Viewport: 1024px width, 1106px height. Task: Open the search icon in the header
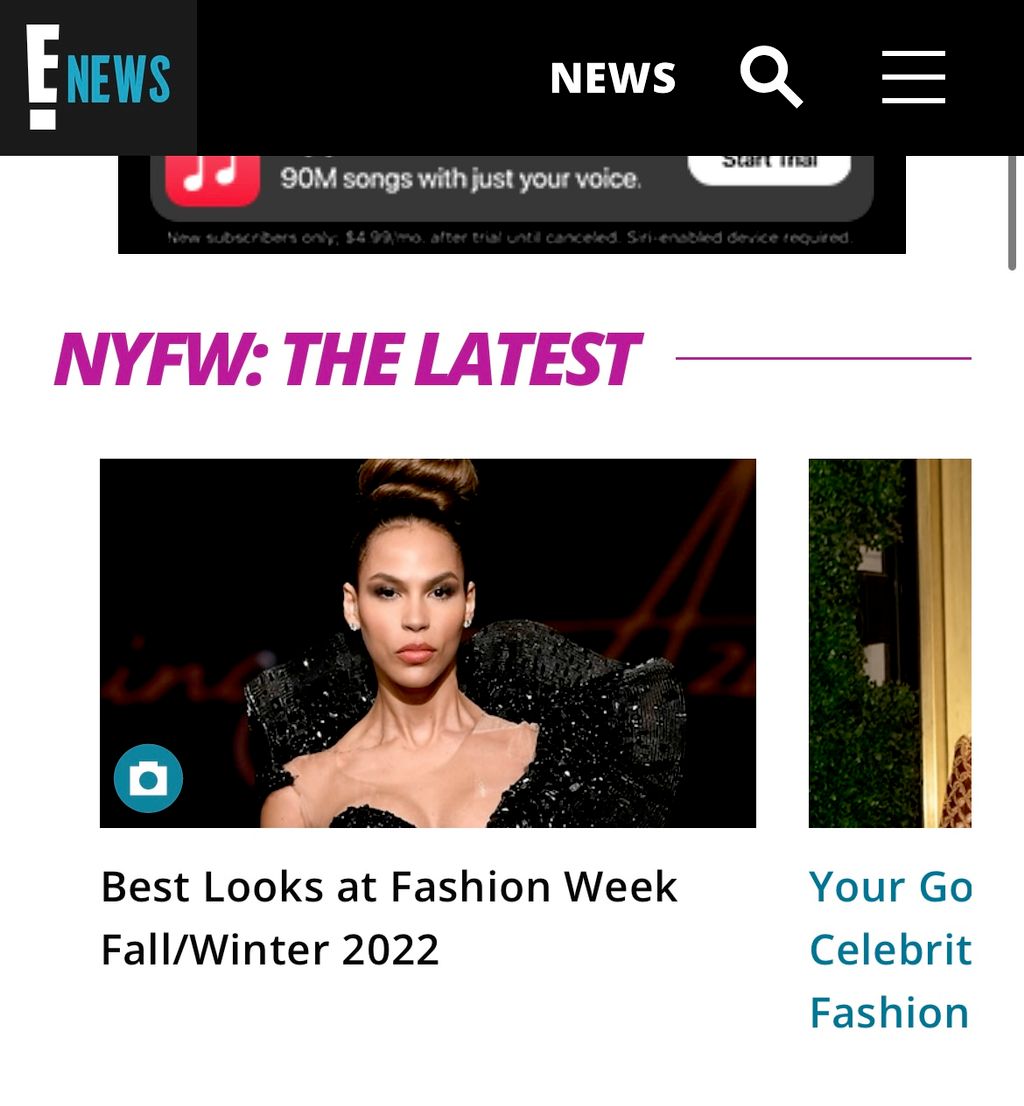pos(771,77)
